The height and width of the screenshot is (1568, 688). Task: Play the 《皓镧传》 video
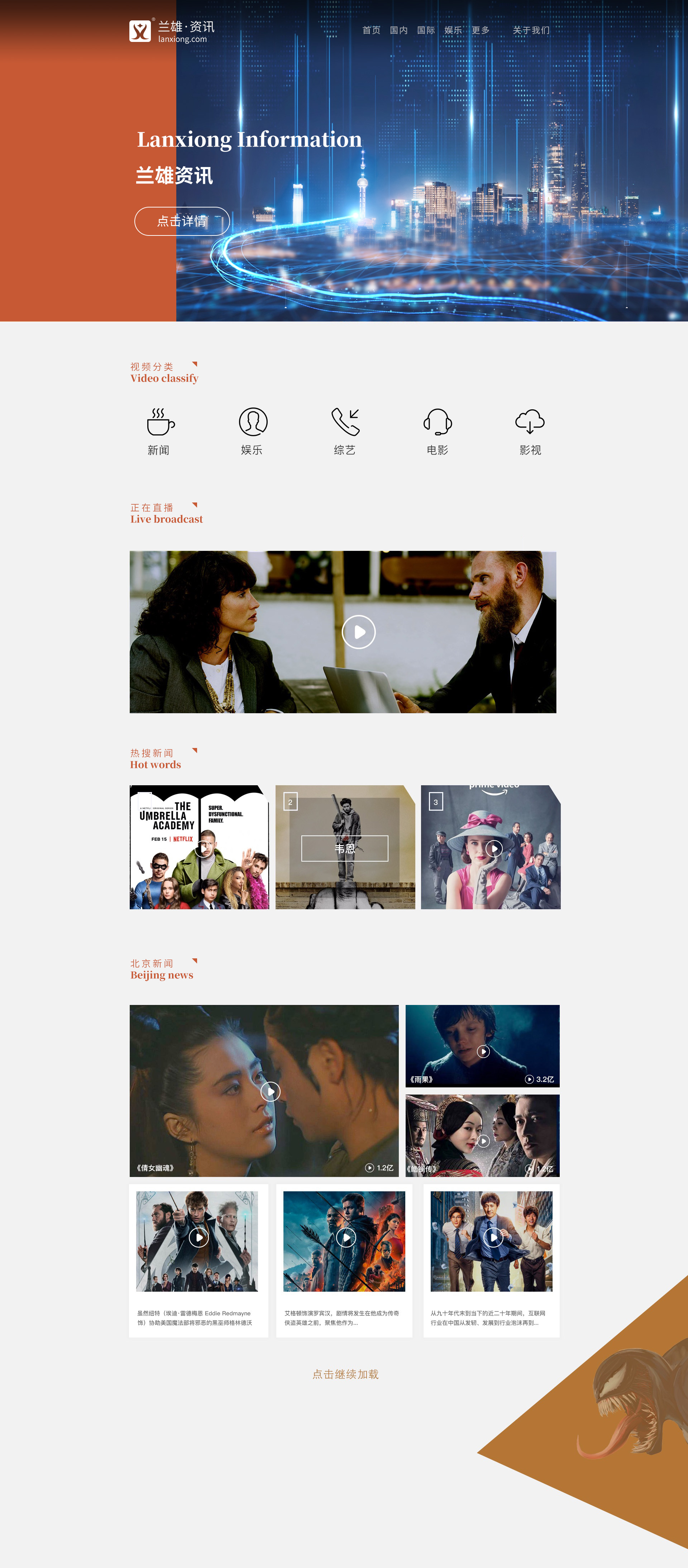pyautogui.click(x=483, y=1141)
